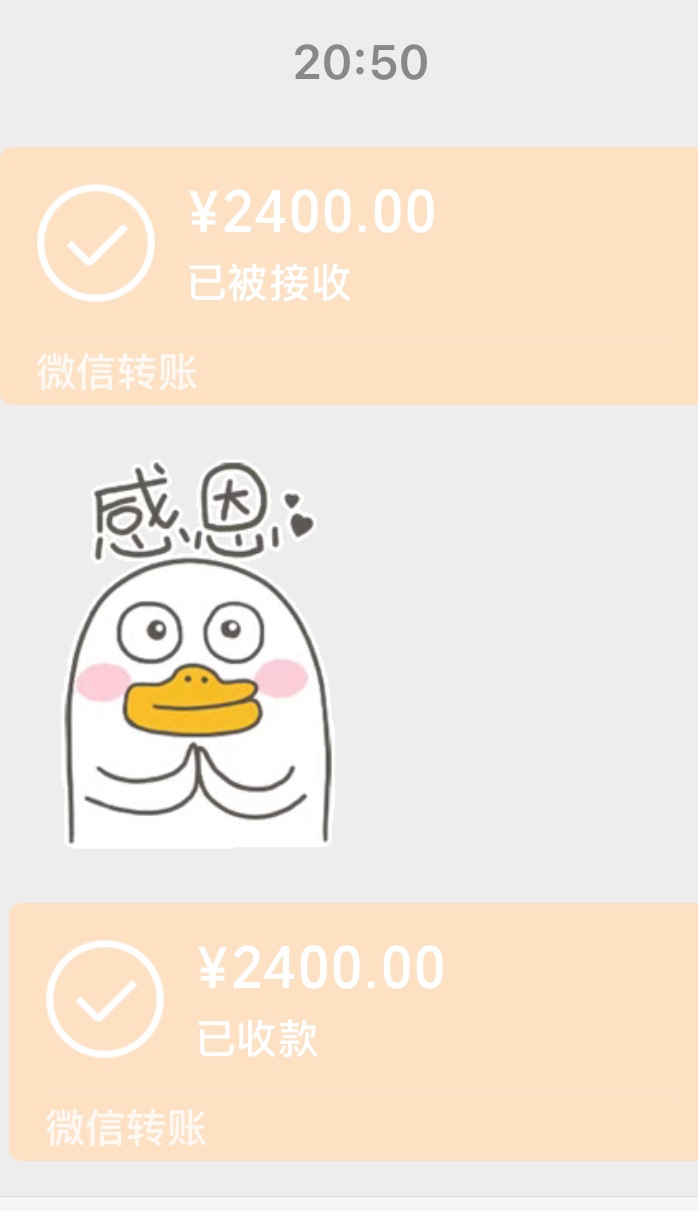Open the ¥2400.00 transfer marked 已被接收
The width and height of the screenshot is (698, 1211).
point(349,276)
